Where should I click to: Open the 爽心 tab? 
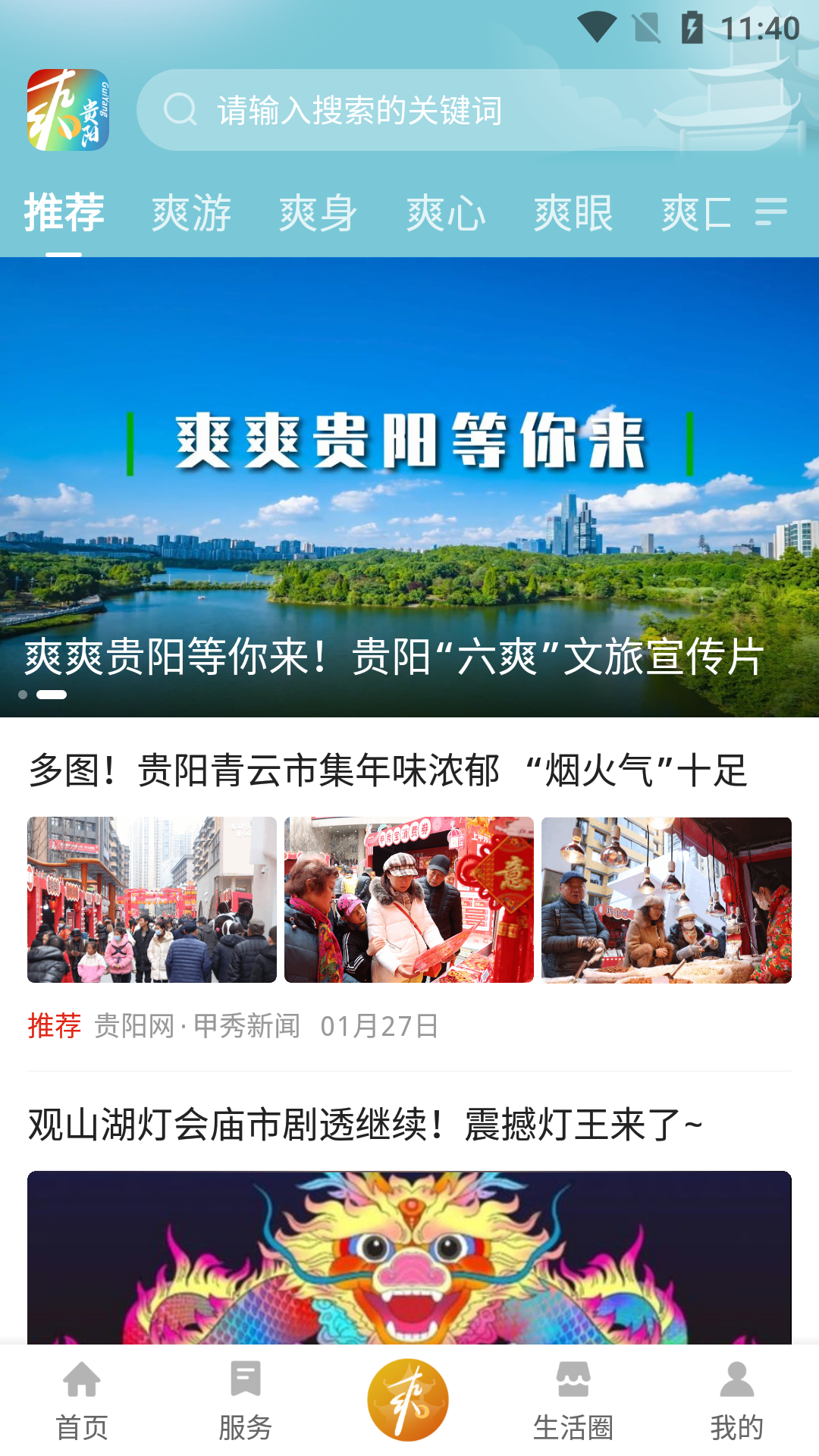[446, 212]
